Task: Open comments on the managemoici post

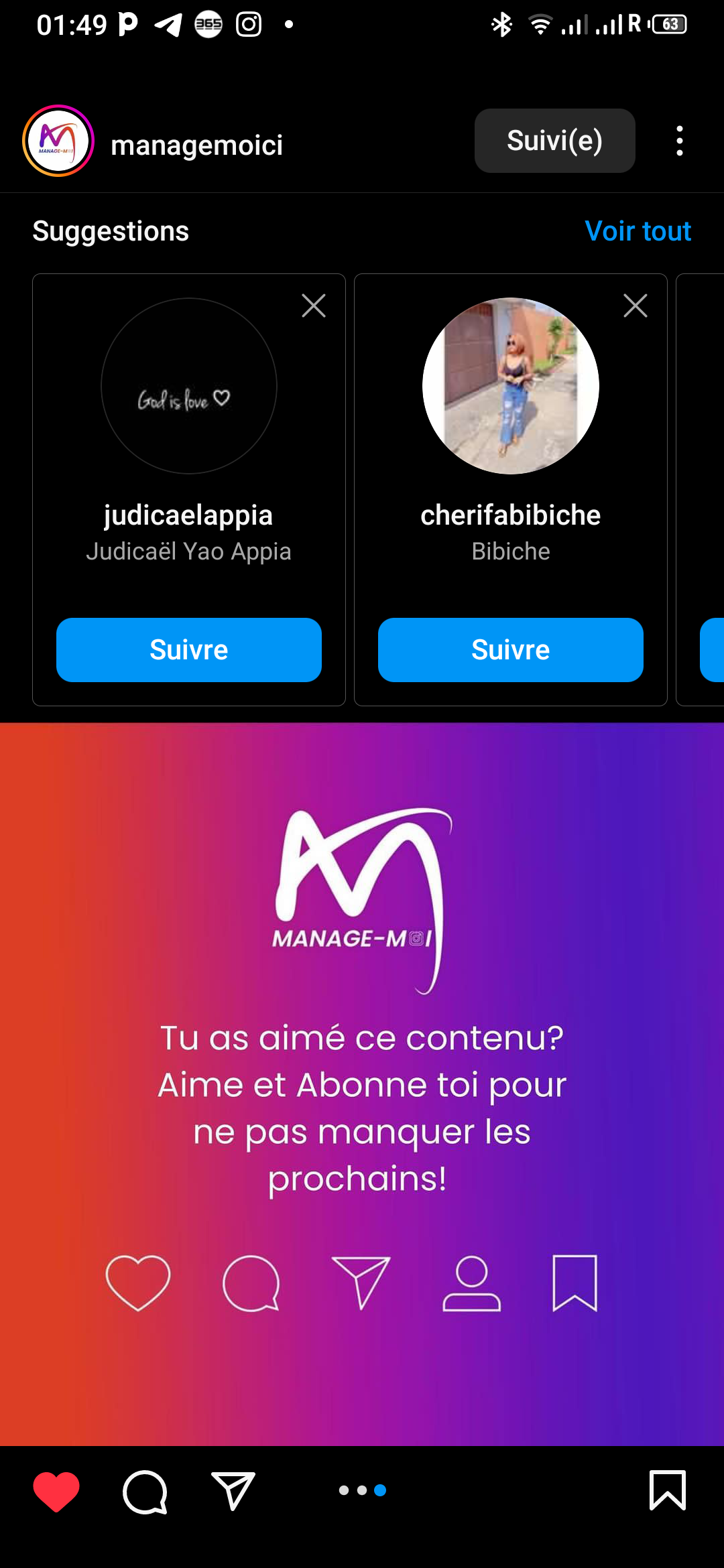Action: 145,1492
